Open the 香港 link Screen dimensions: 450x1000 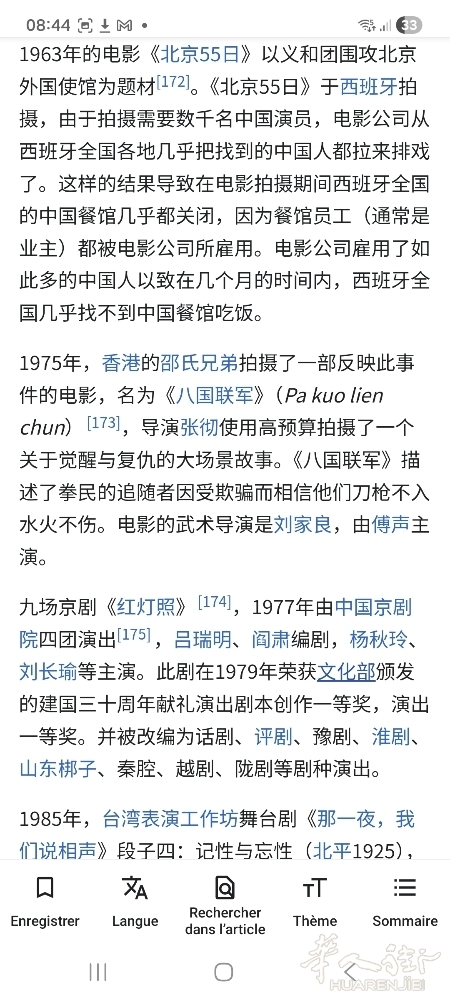[x=121, y=363]
